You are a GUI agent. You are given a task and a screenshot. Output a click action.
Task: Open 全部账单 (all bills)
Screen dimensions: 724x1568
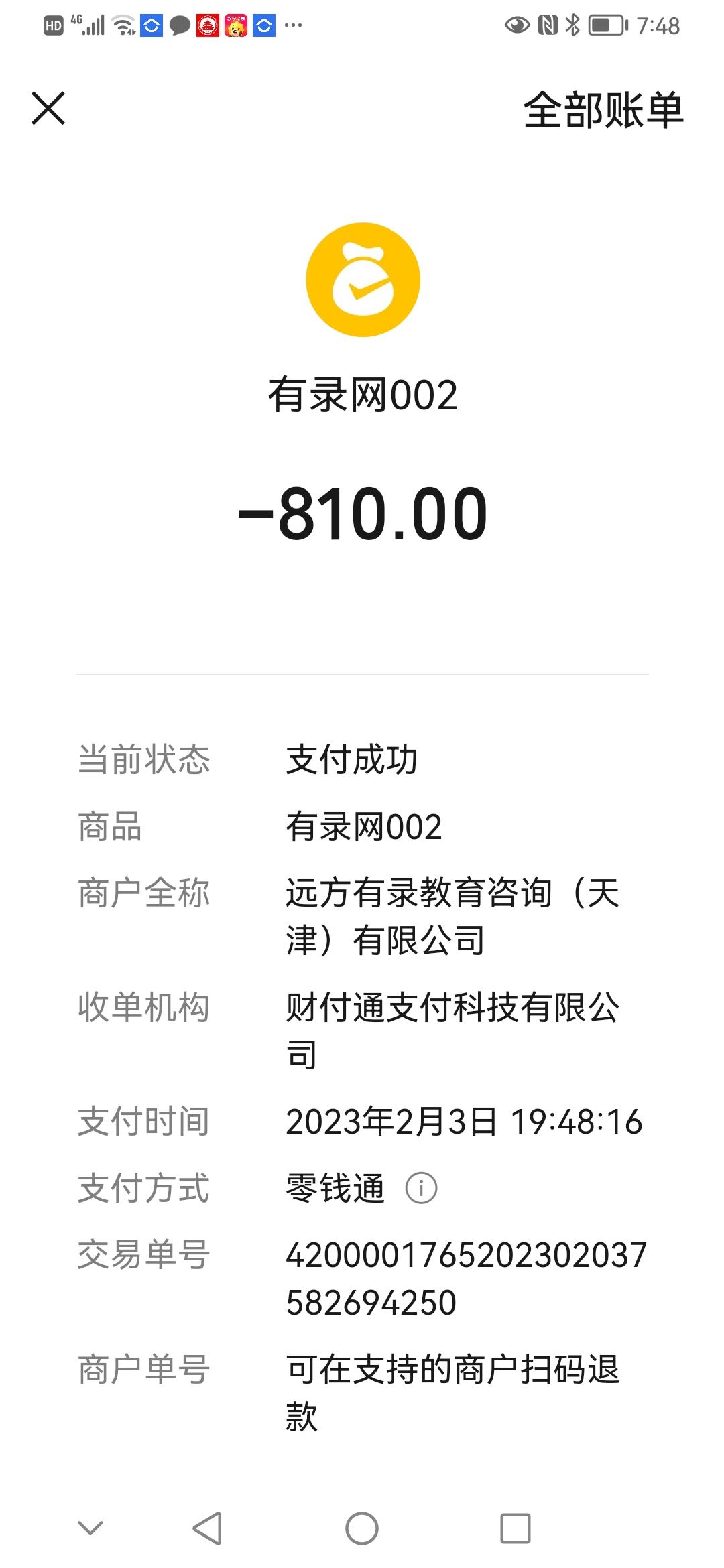pyautogui.click(x=603, y=111)
